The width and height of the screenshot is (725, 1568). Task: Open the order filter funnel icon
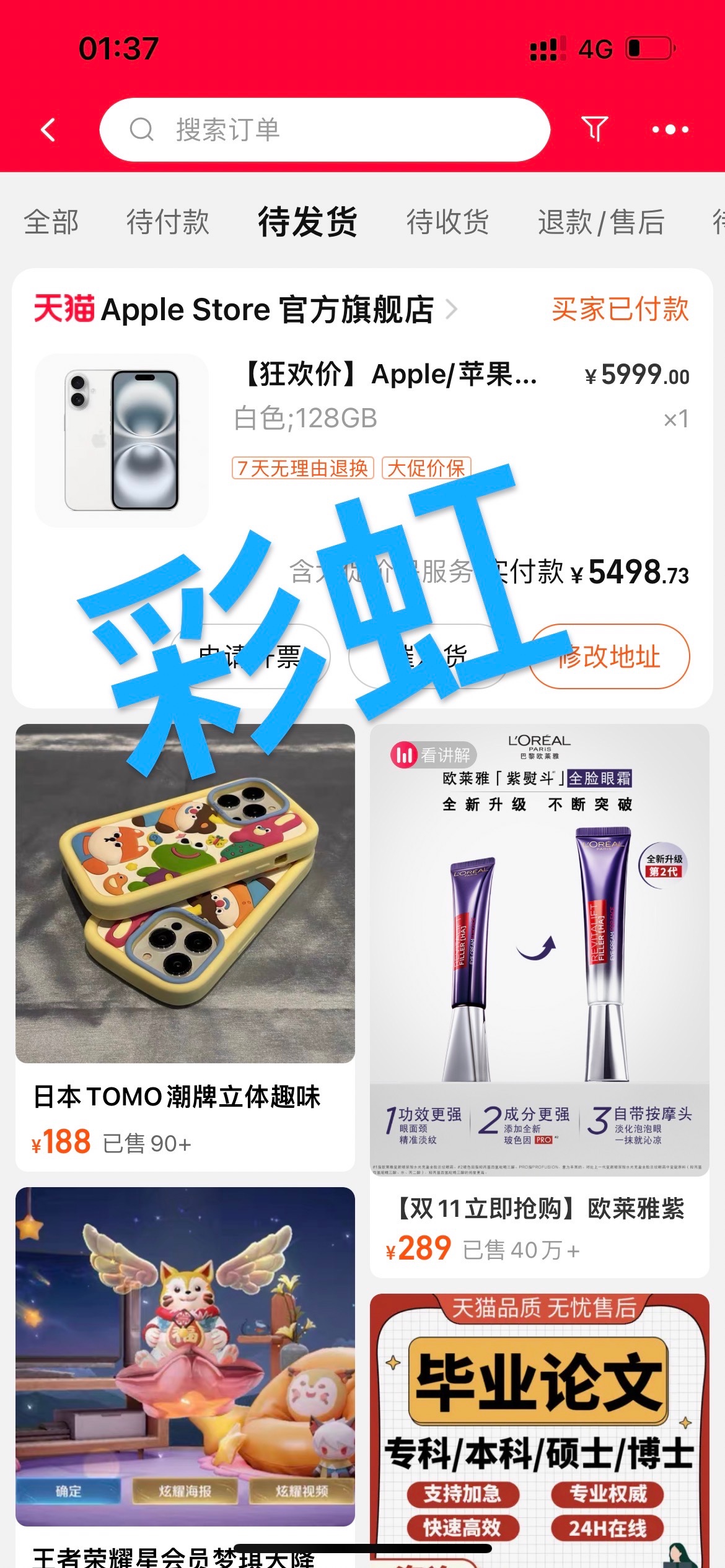pos(594,129)
